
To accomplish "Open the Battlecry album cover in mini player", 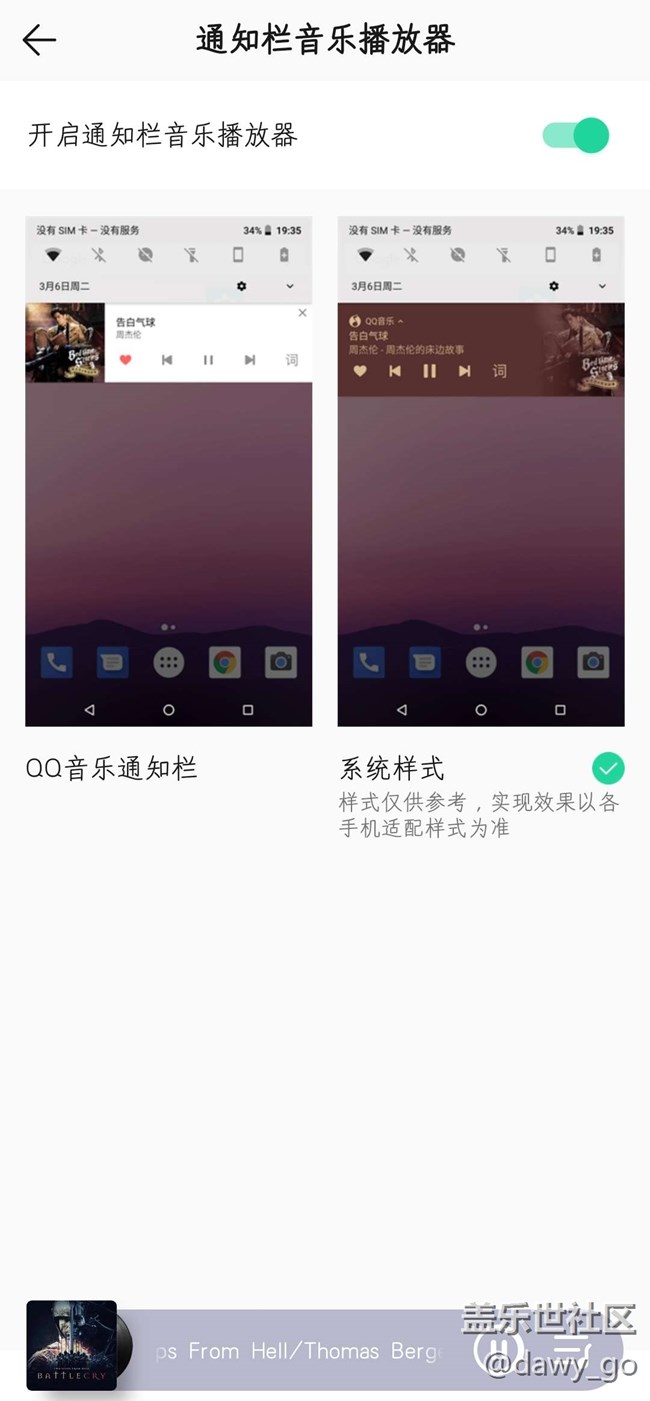I will coord(72,1344).
